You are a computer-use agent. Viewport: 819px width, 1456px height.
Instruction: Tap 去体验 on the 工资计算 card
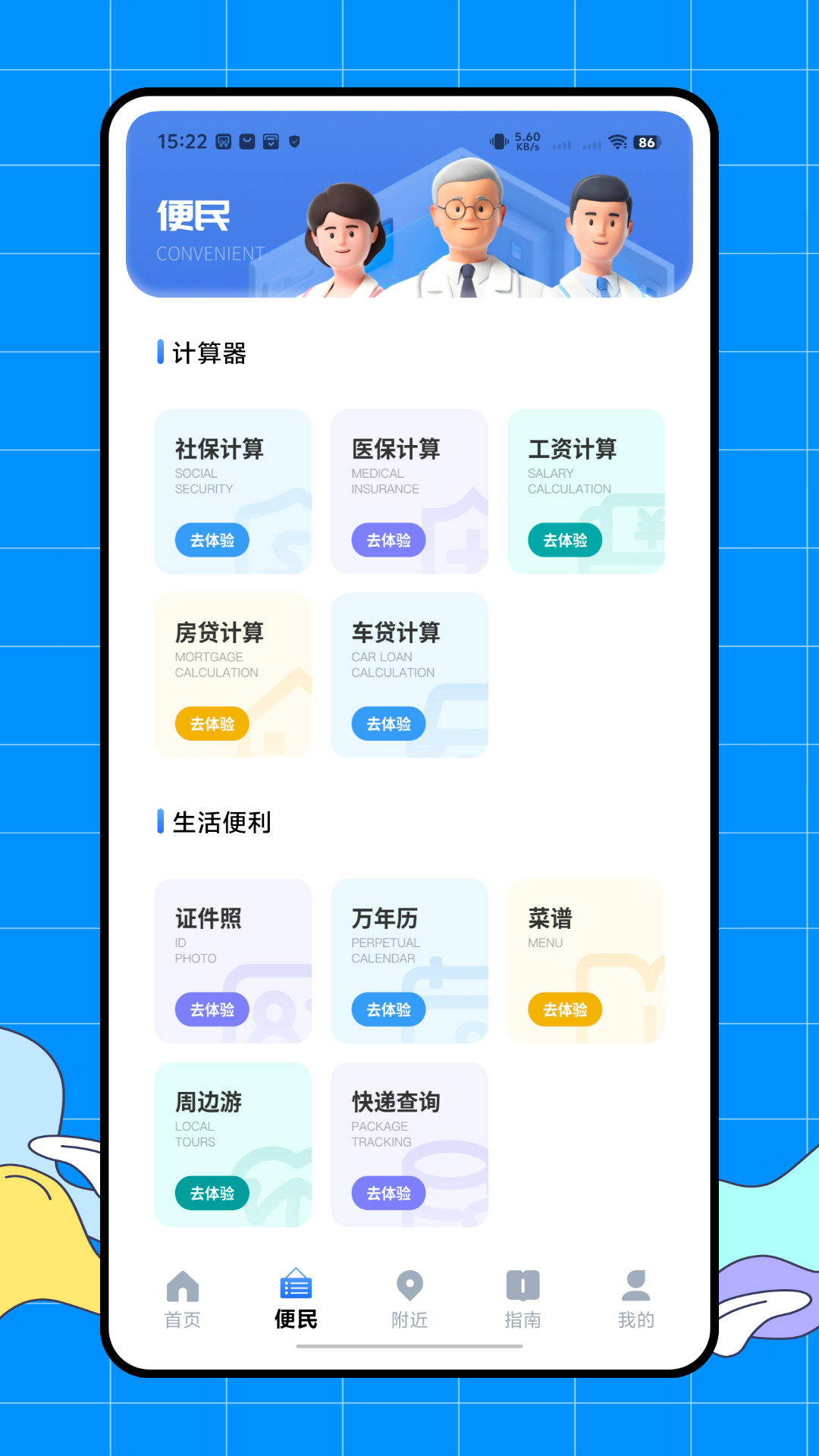coord(565,540)
